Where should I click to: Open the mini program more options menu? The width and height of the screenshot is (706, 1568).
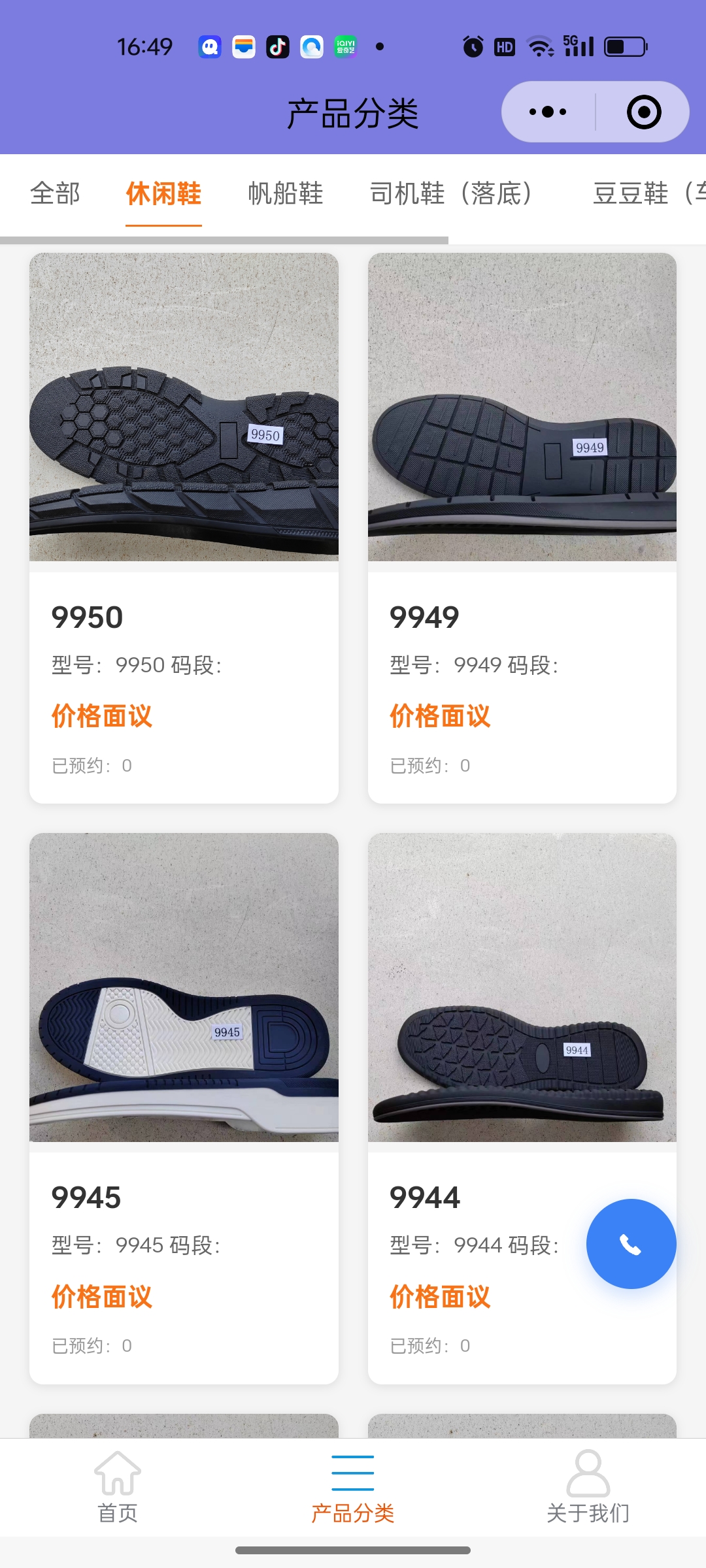coord(548,112)
